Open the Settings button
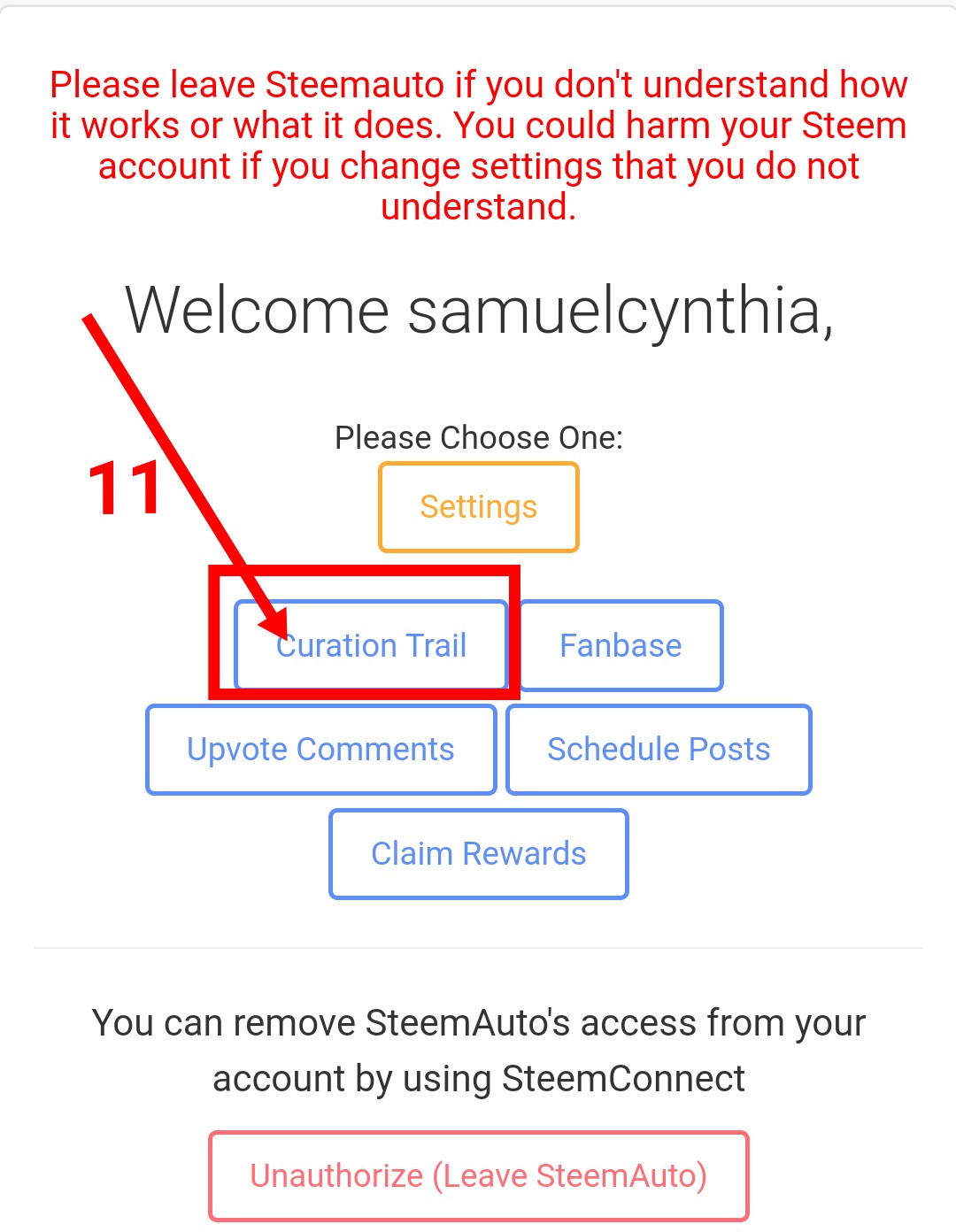Screen dimensions: 956x1232 pyautogui.click(x=478, y=507)
